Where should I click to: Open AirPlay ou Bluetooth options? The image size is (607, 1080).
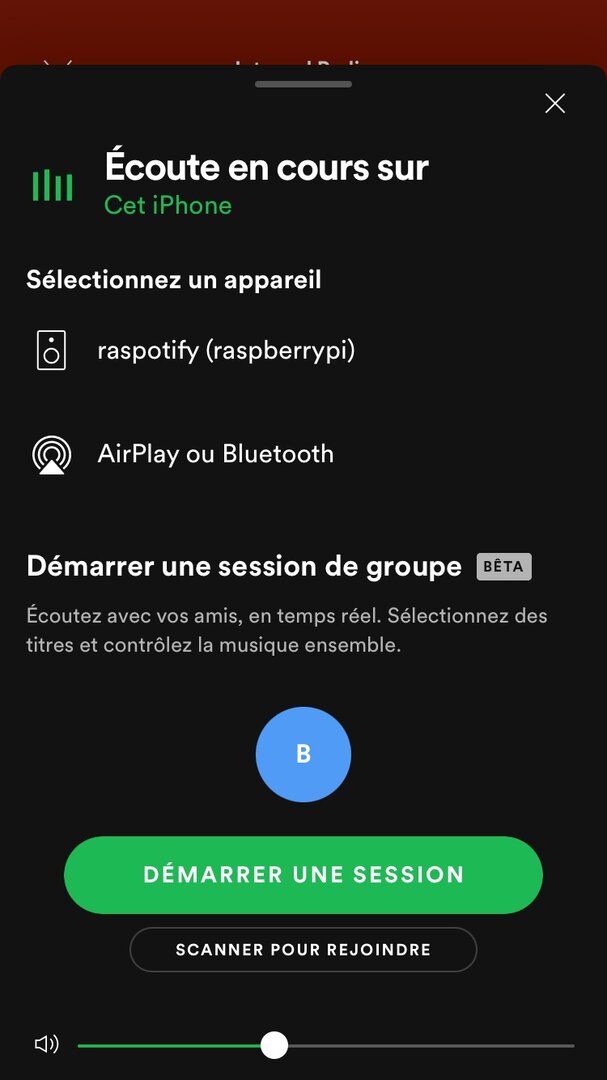(x=214, y=454)
